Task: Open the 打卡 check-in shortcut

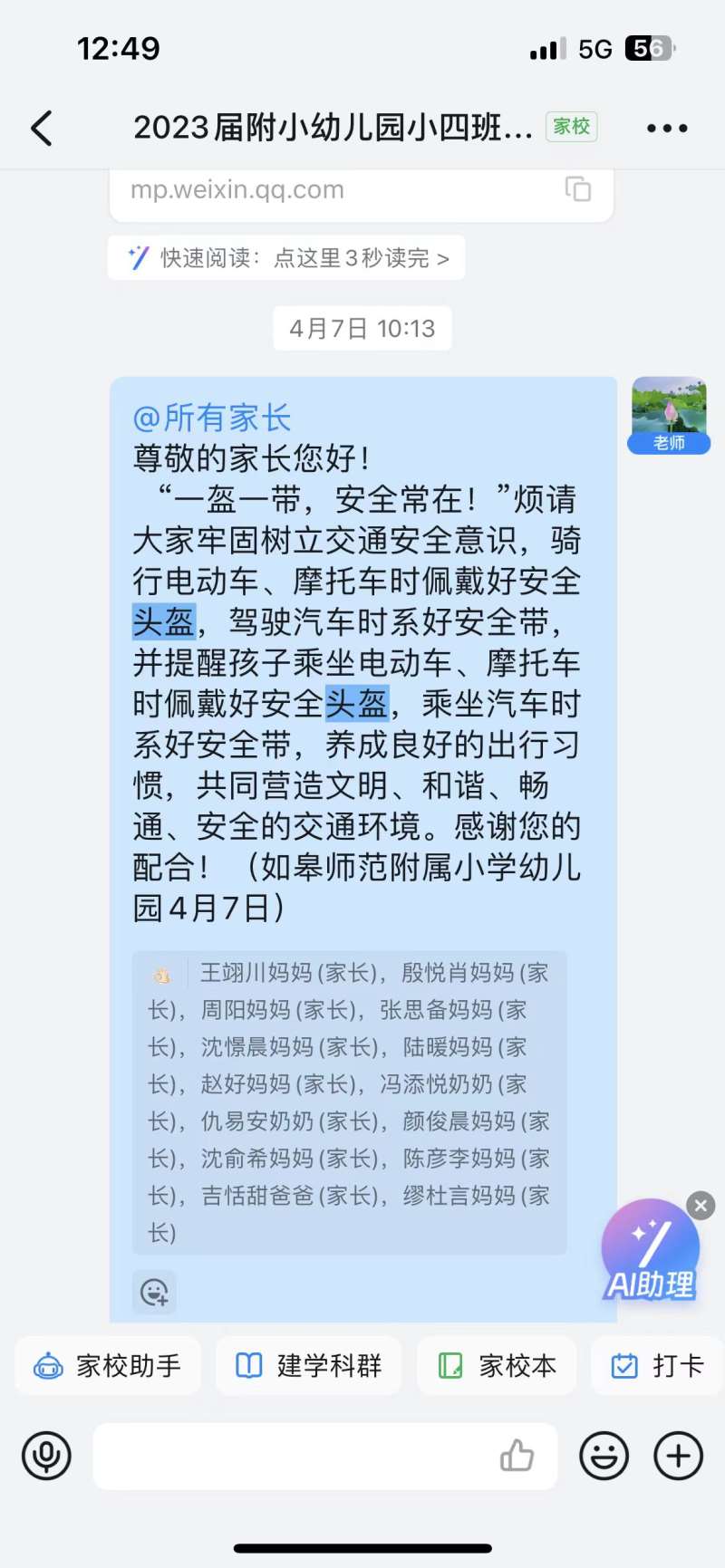Action: 657,1365
